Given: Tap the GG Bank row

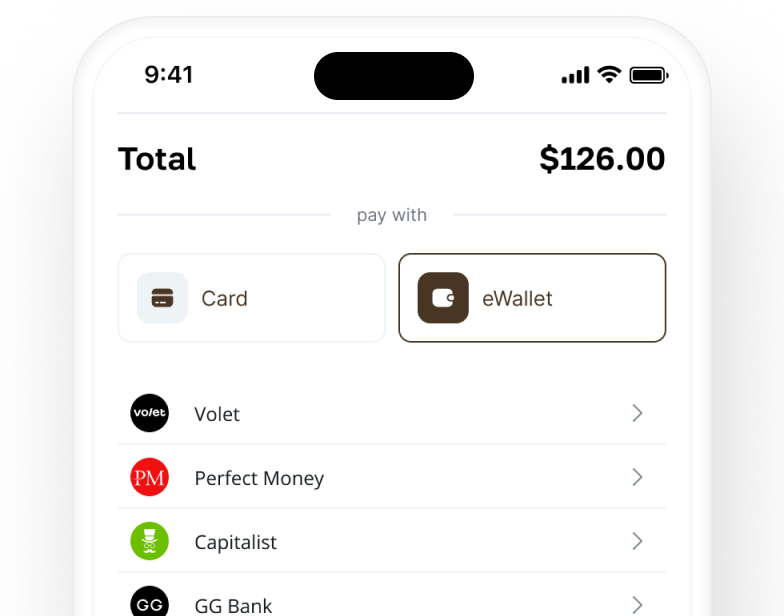Looking at the screenshot, I should (x=391, y=603).
